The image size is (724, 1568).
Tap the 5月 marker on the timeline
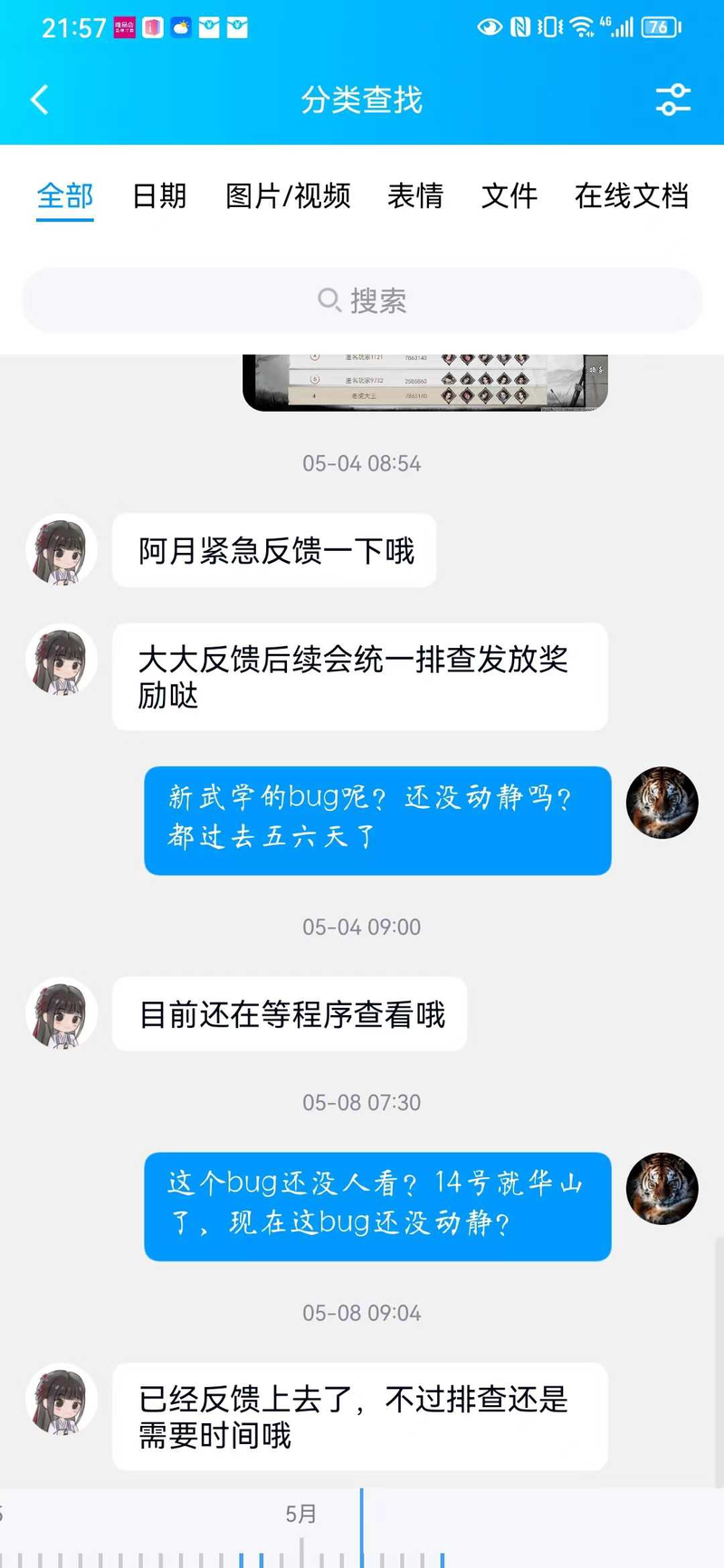tap(300, 1514)
